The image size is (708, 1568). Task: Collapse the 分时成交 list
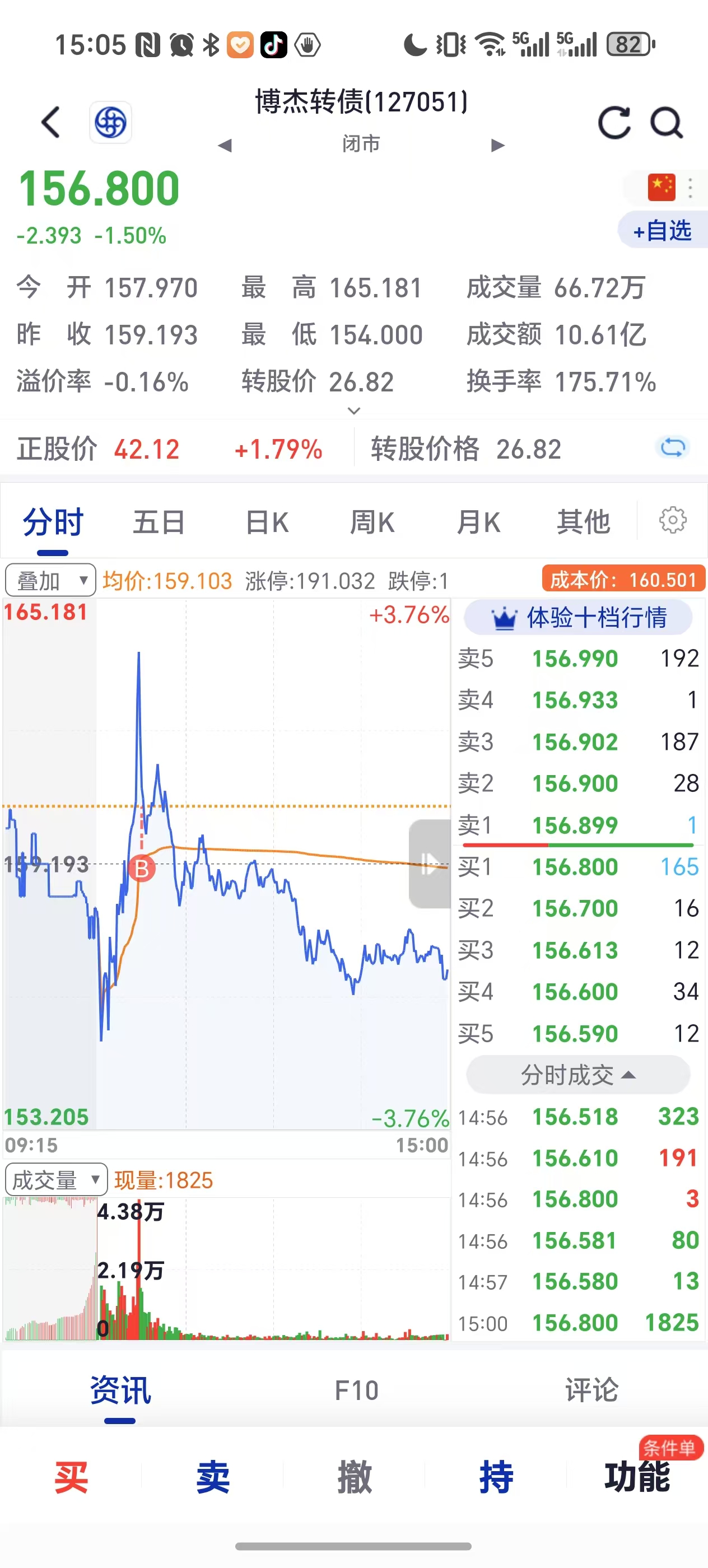click(x=579, y=1076)
